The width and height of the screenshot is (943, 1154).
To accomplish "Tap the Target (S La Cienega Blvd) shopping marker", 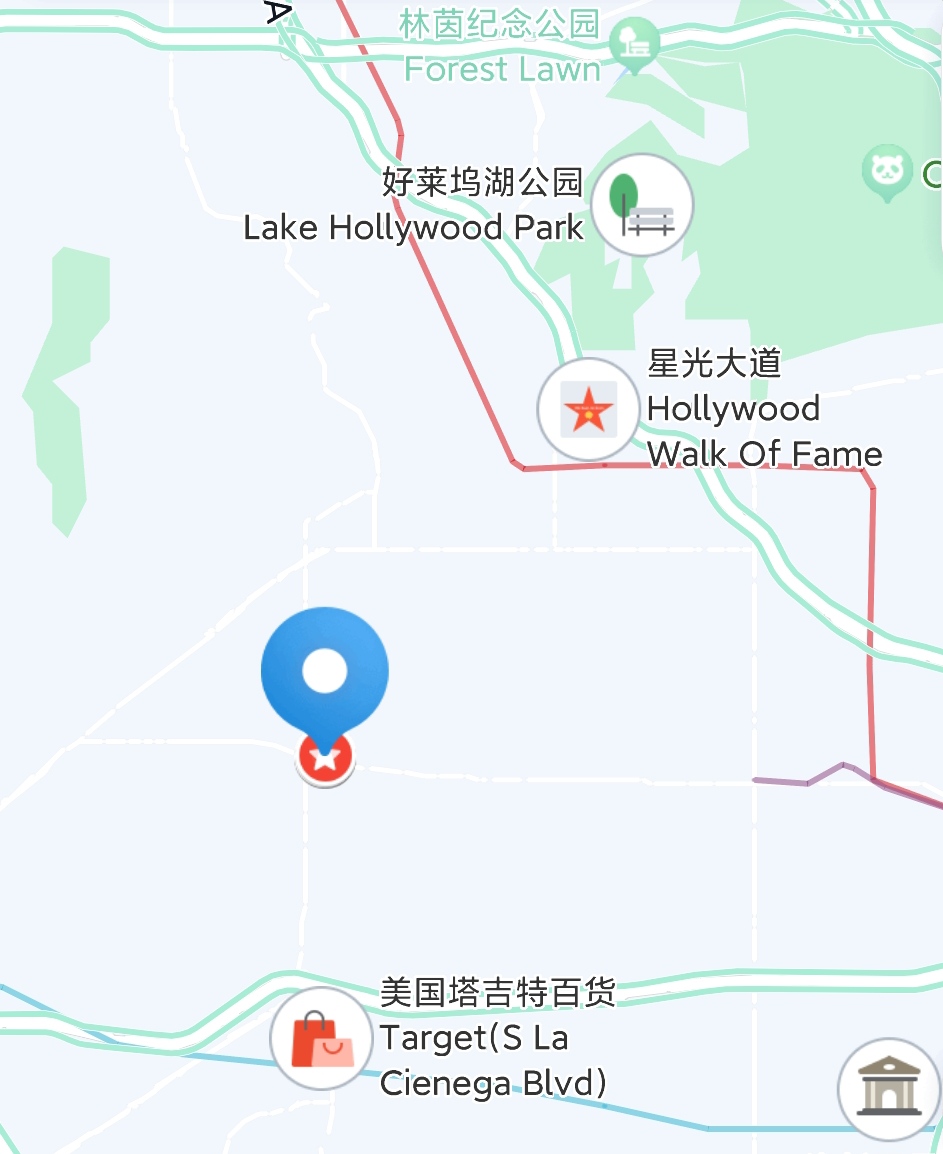I will [322, 1038].
